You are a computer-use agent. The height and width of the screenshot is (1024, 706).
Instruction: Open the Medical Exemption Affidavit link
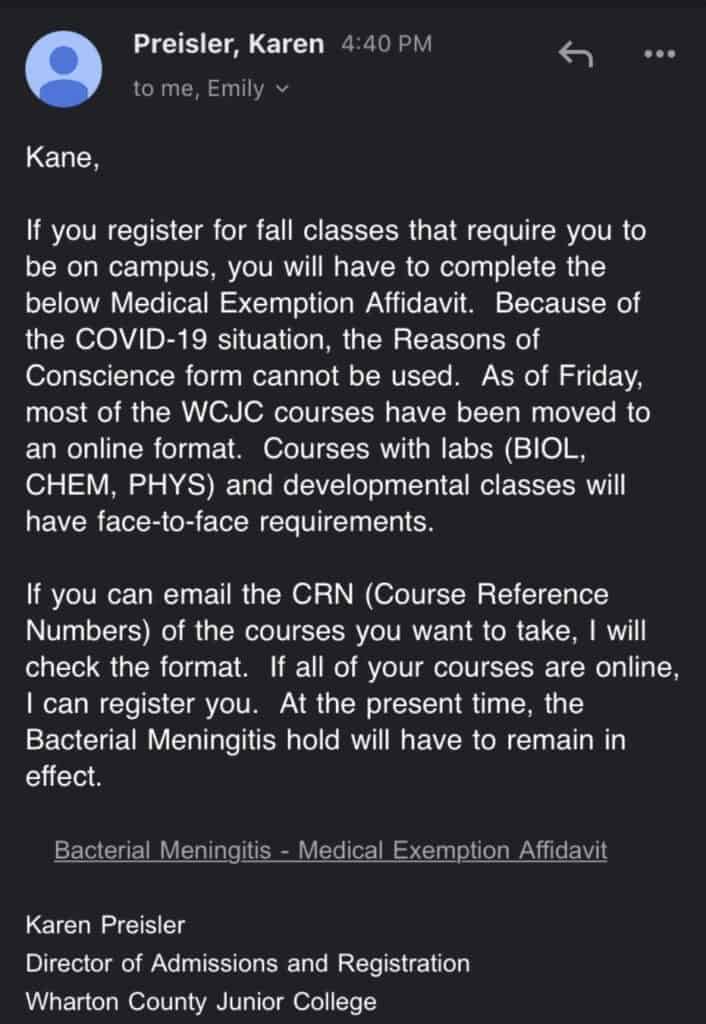point(330,851)
